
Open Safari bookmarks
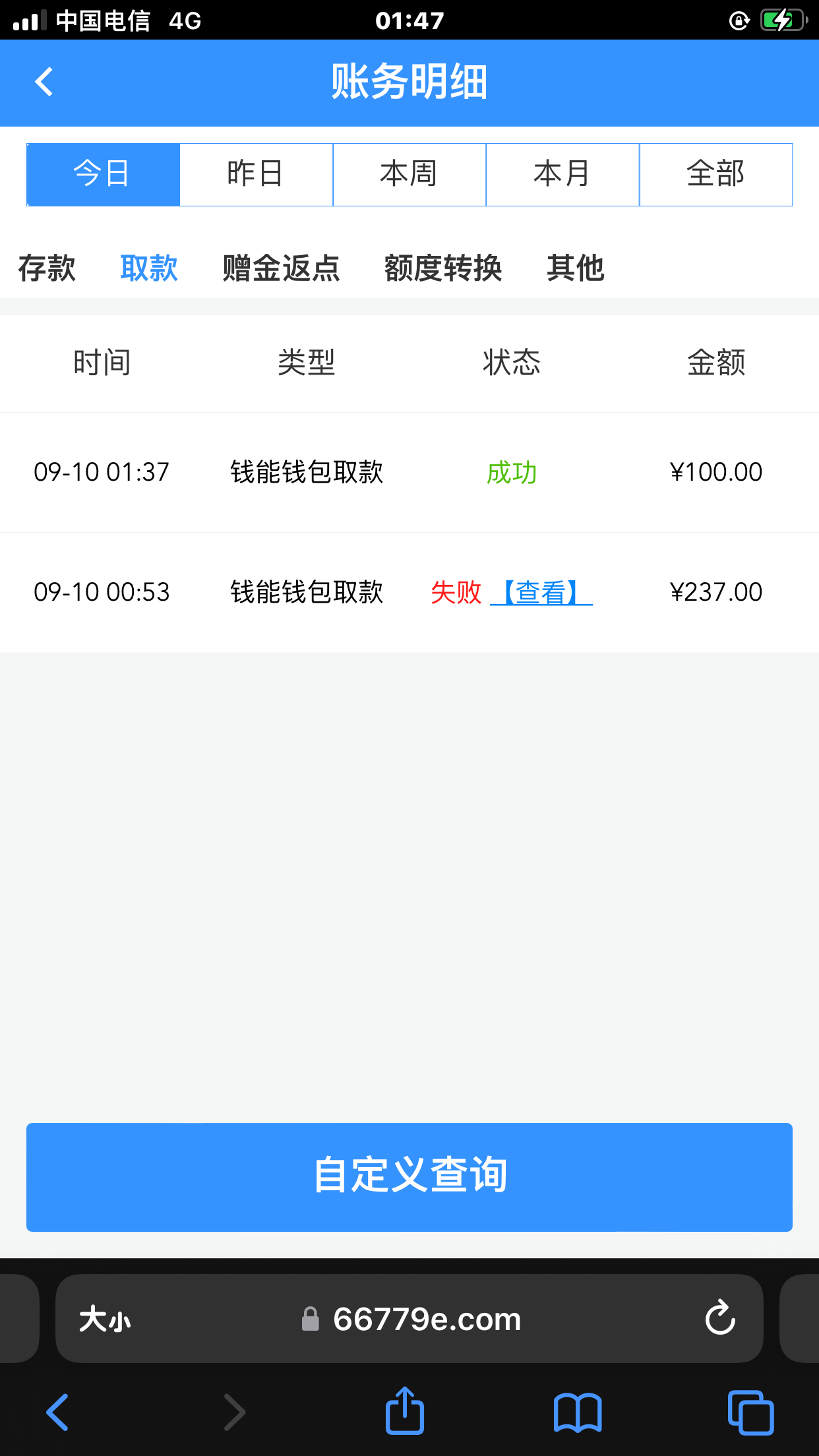coord(578,1410)
